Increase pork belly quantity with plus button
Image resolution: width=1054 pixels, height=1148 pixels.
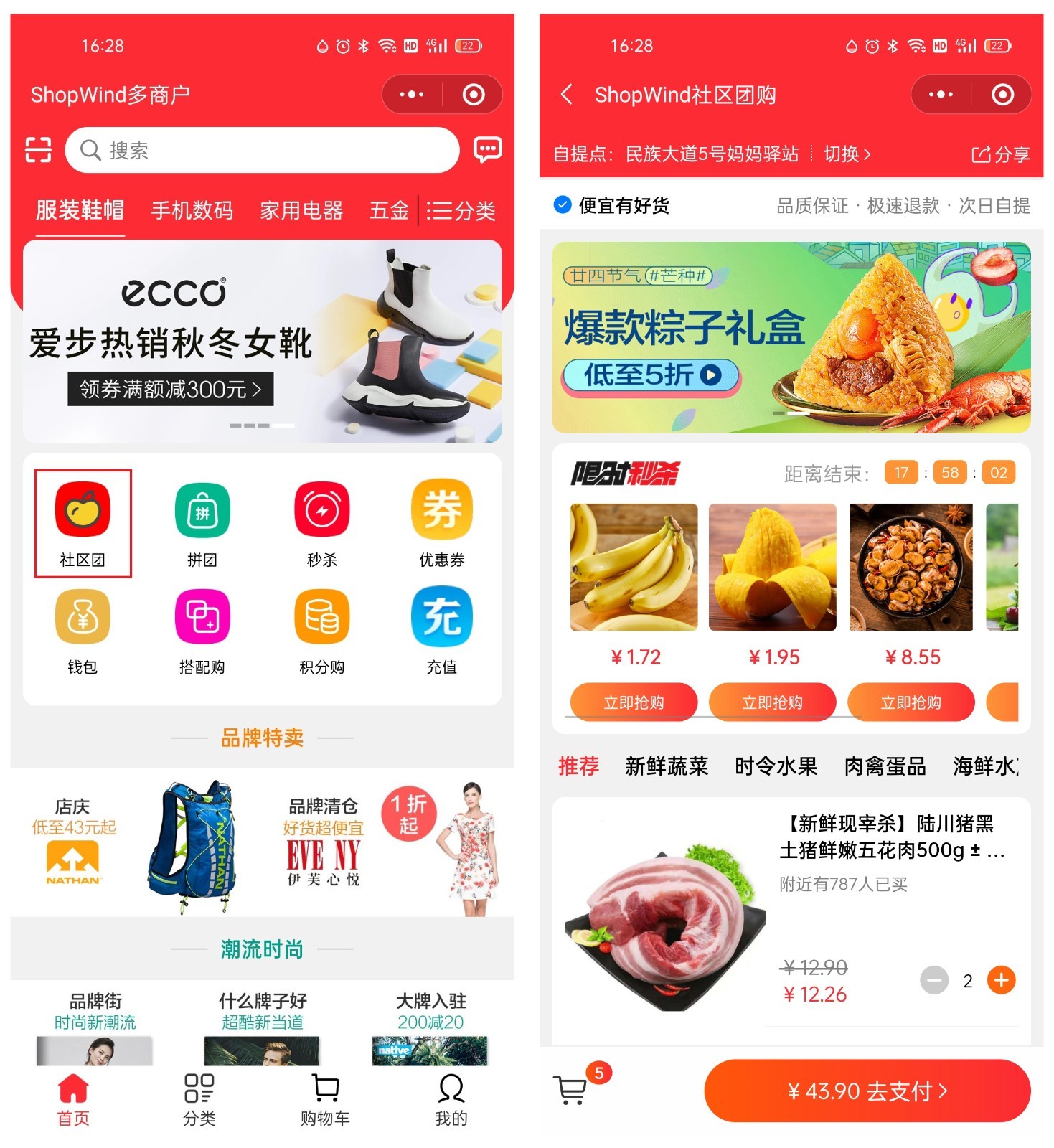[1001, 979]
